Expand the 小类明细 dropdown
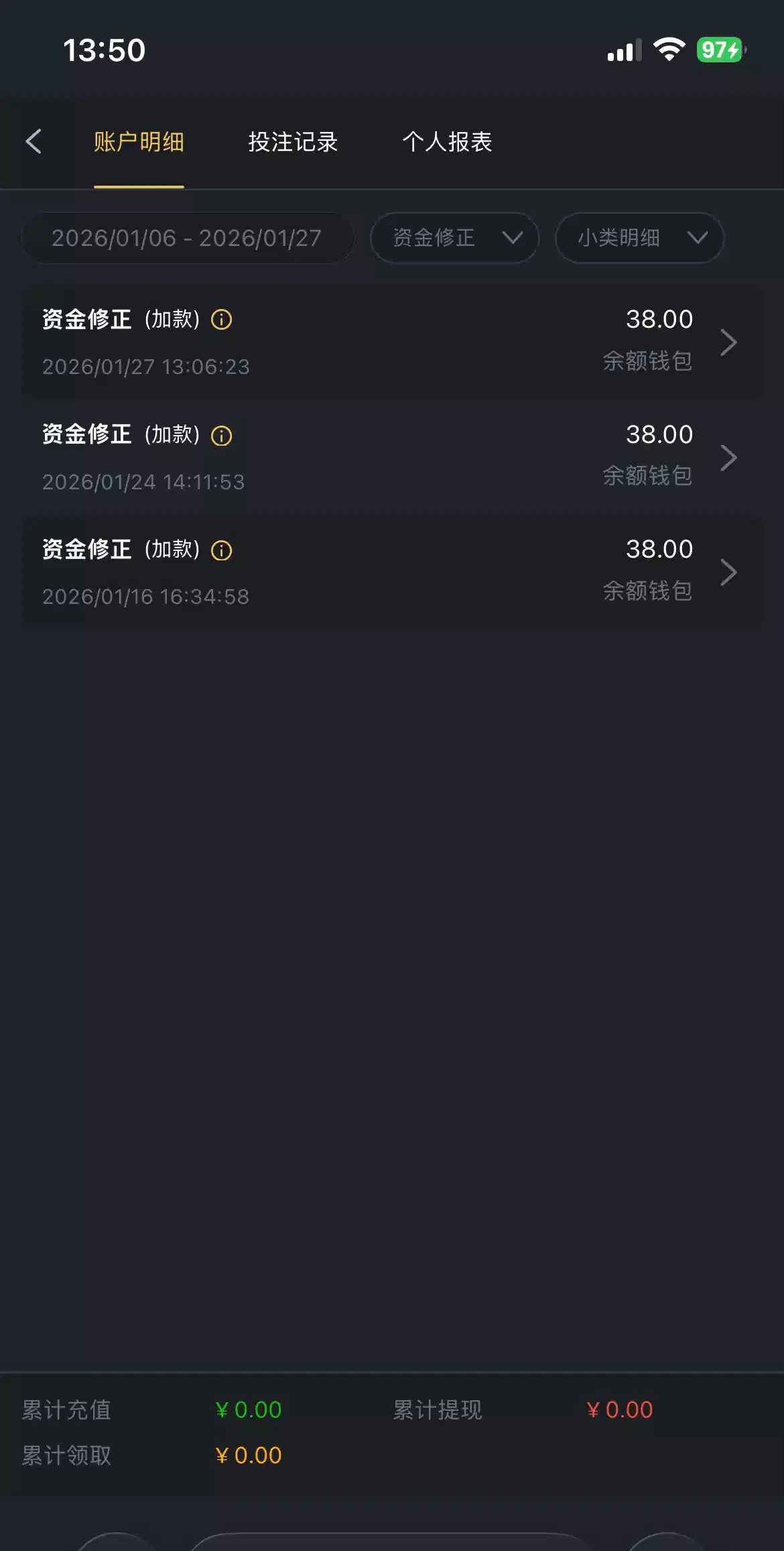Image resolution: width=784 pixels, height=1551 pixels. click(639, 238)
